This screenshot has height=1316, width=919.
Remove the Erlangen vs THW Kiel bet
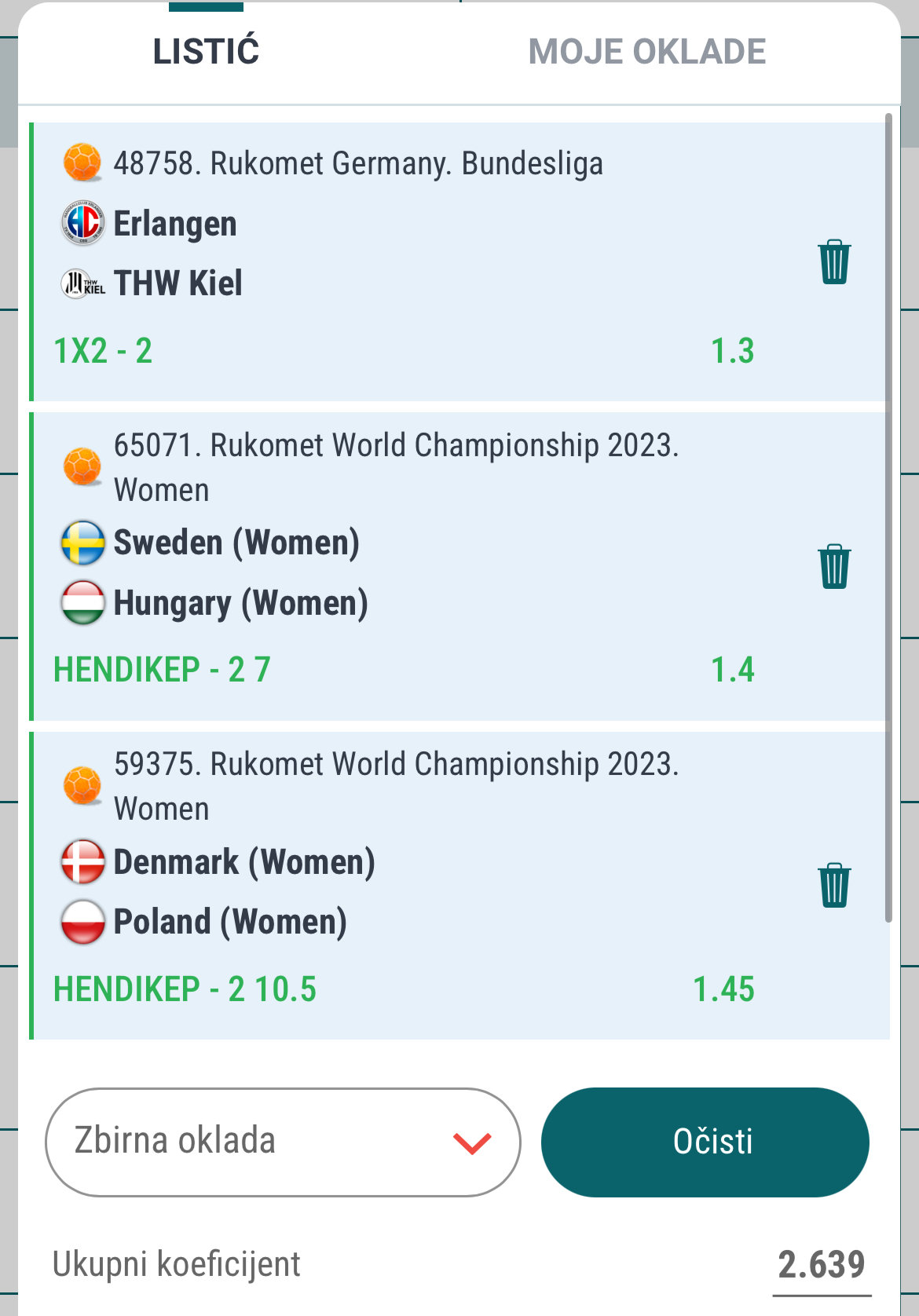833,262
